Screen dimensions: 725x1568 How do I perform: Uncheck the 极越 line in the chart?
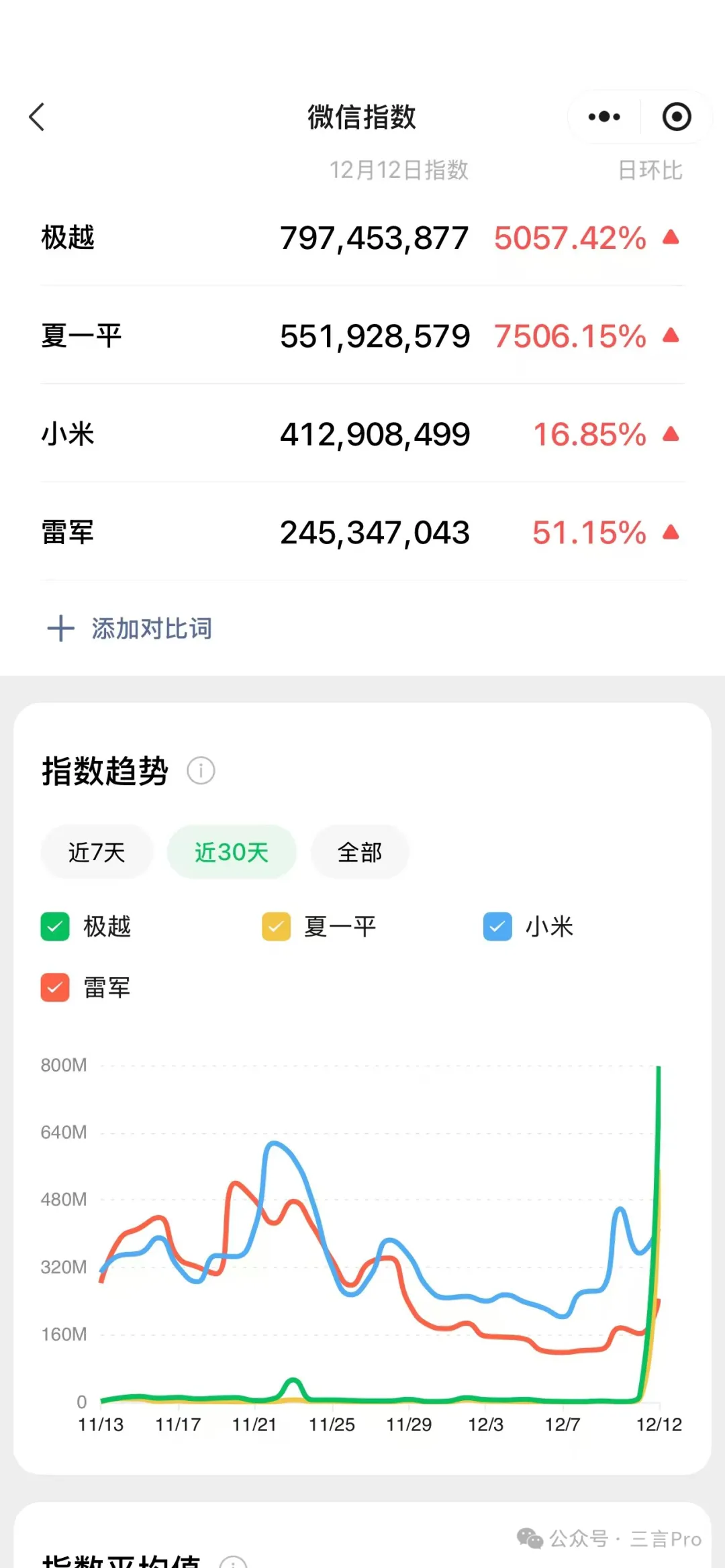click(55, 927)
